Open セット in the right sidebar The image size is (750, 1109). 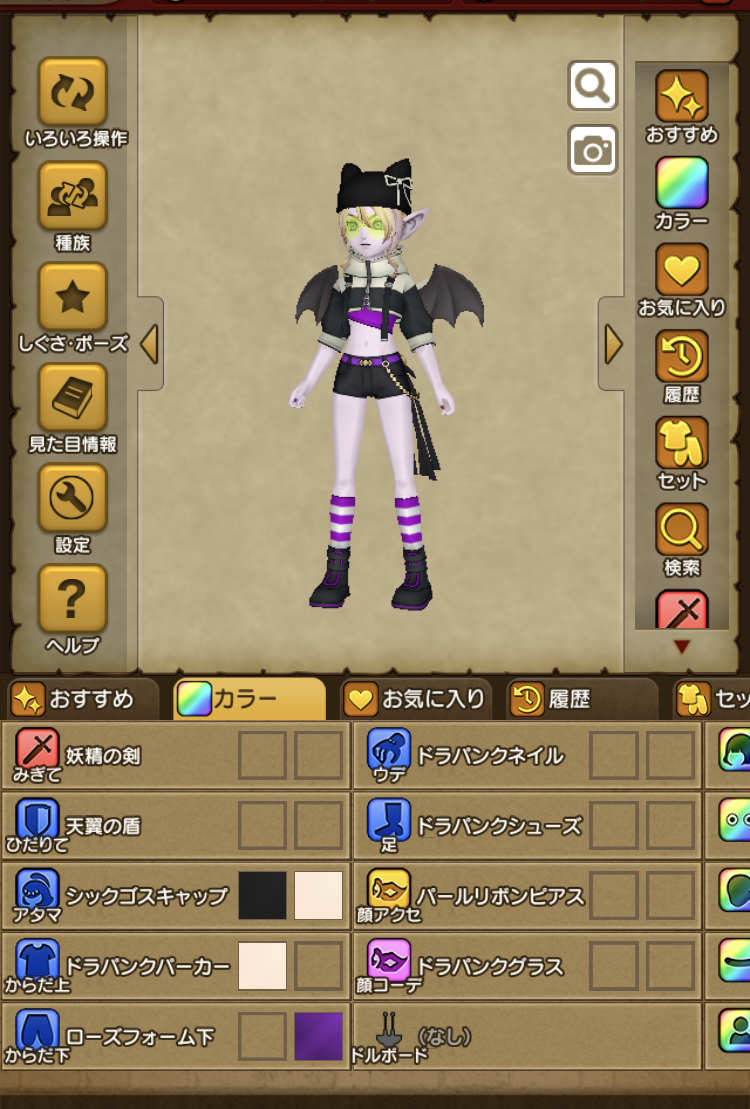click(681, 453)
